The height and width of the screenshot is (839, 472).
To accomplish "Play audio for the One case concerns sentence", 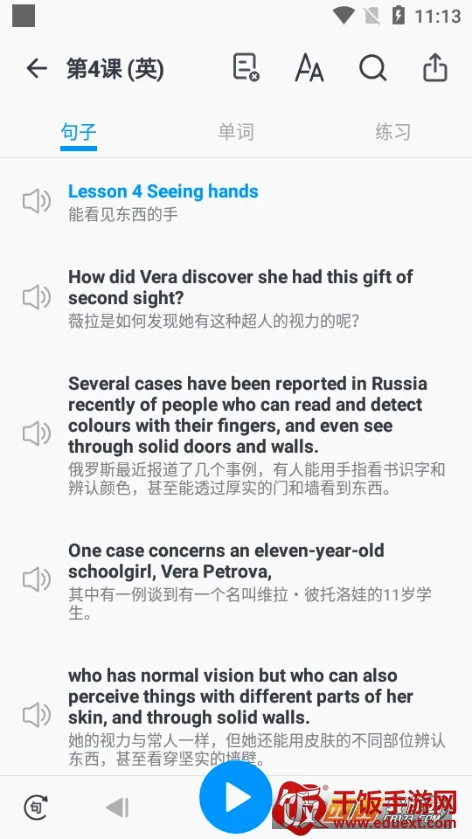I will [36, 579].
